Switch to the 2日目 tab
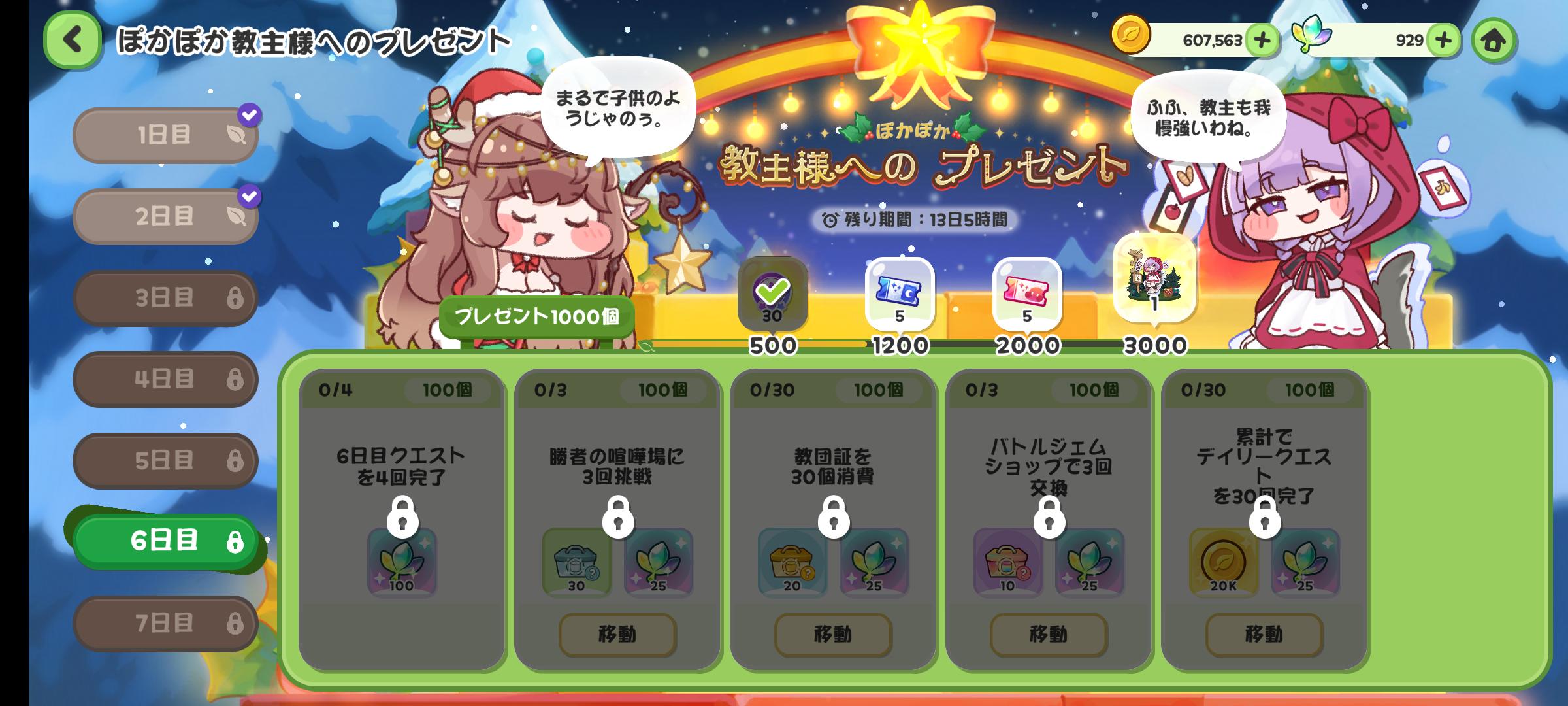The height and width of the screenshot is (706, 1568). [x=165, y=216]
